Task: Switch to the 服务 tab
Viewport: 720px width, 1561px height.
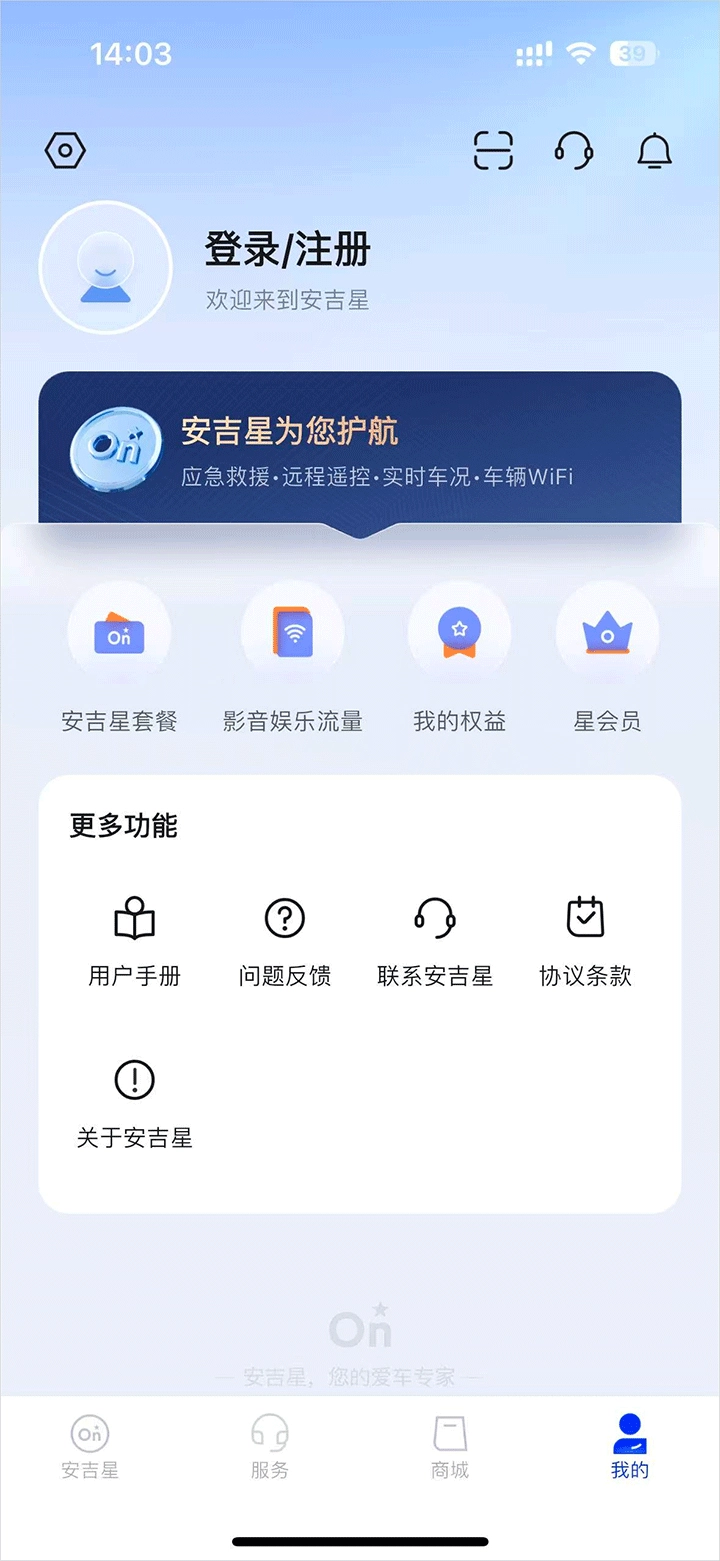Action: click(270, 1447)
